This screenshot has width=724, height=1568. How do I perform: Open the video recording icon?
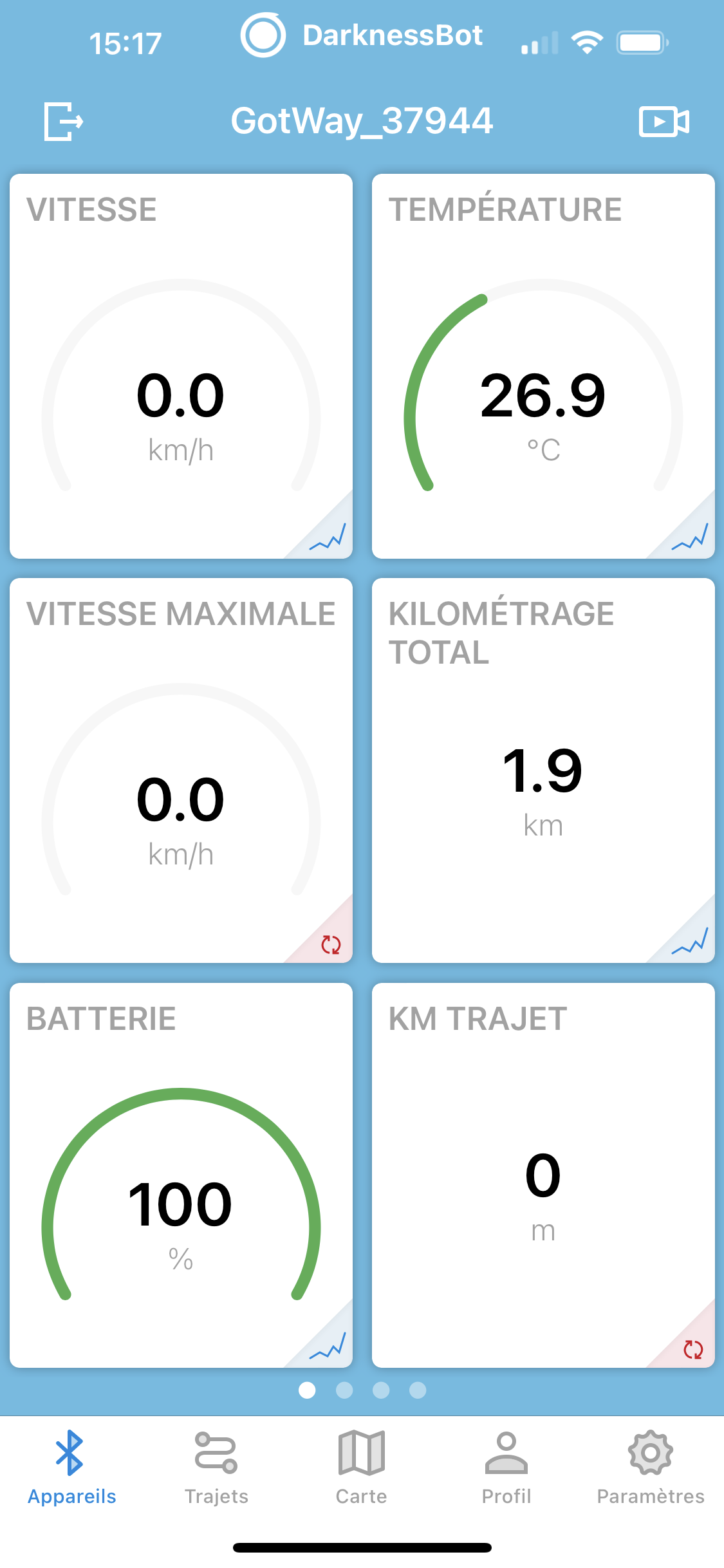click(x=664, y=121)
